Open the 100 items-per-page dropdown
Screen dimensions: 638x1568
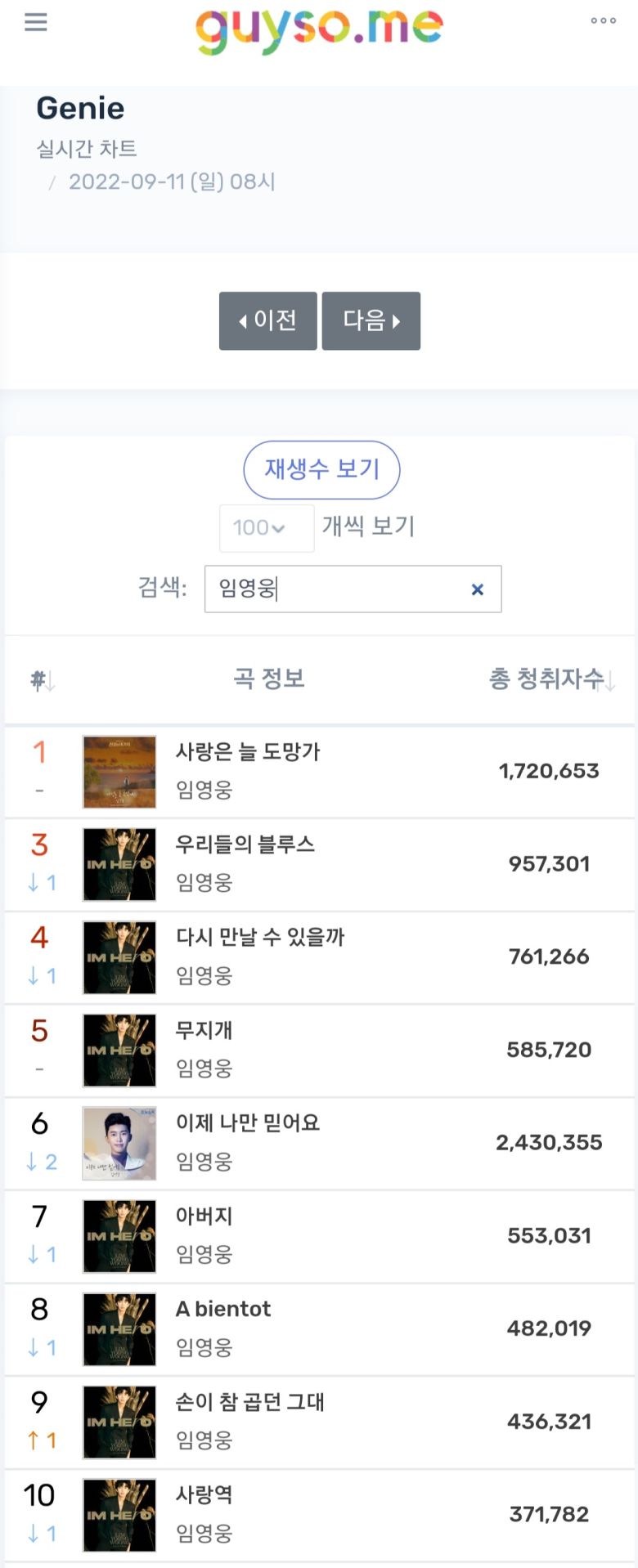tap(266, 527)
